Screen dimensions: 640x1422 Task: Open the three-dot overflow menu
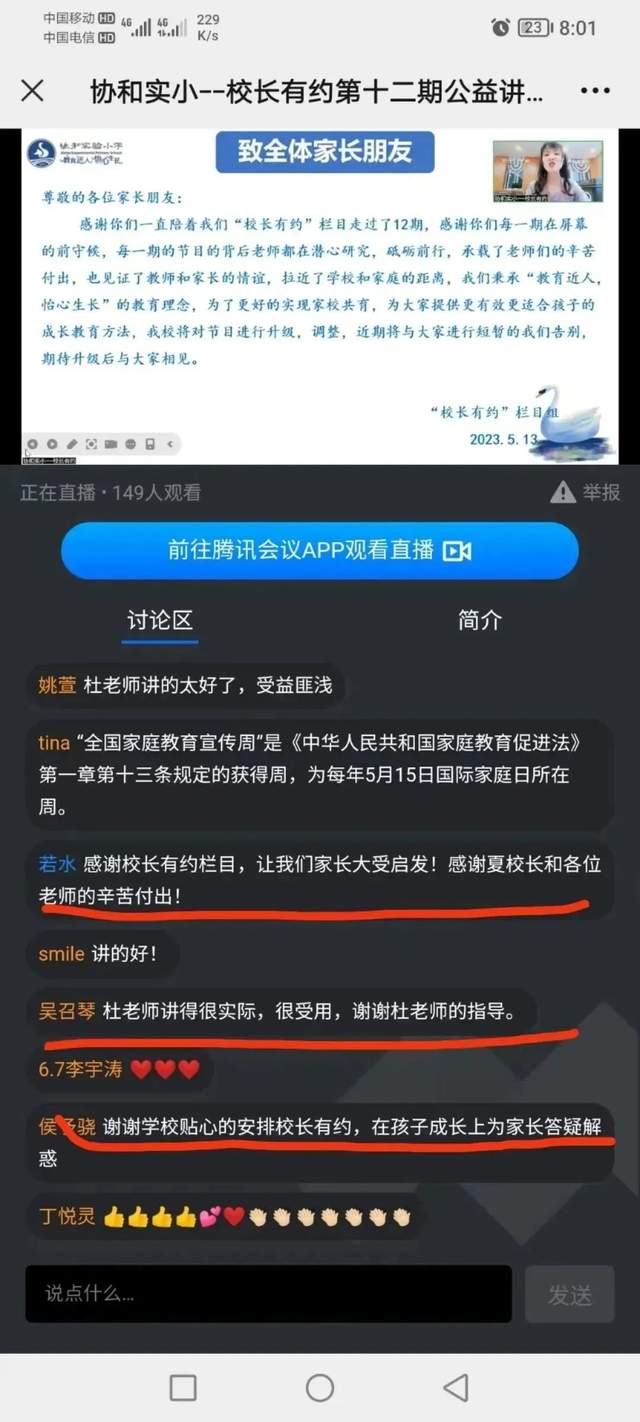coord(595,92)
